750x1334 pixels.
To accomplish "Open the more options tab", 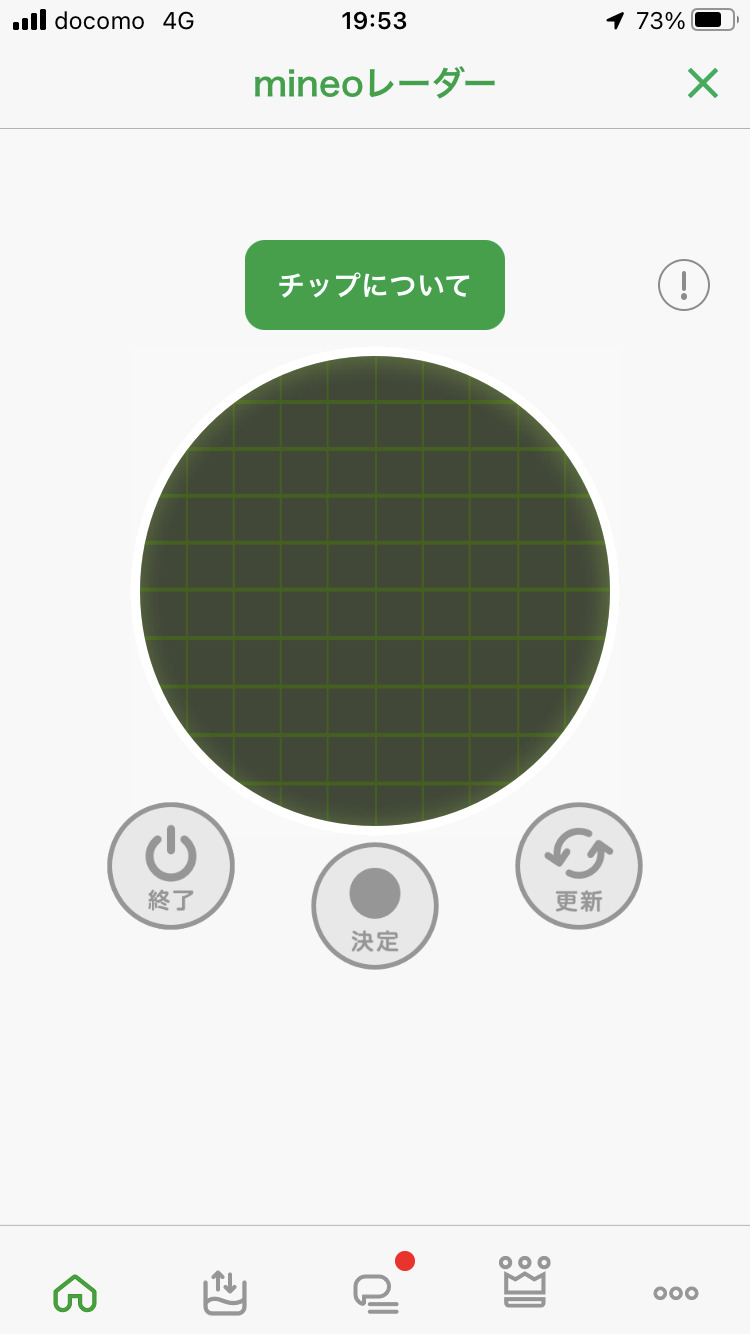I will click(675, 1293).
